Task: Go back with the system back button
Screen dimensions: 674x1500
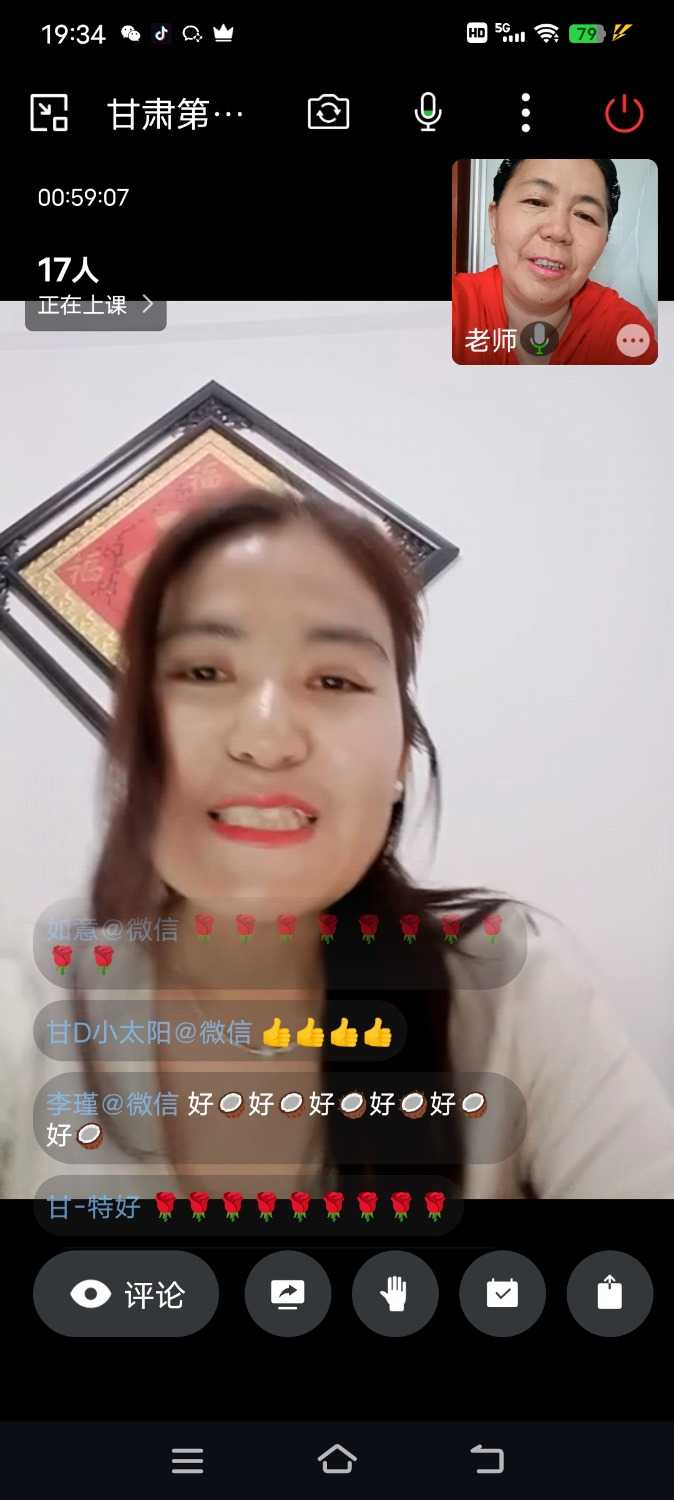Action: coord(487,1460)
